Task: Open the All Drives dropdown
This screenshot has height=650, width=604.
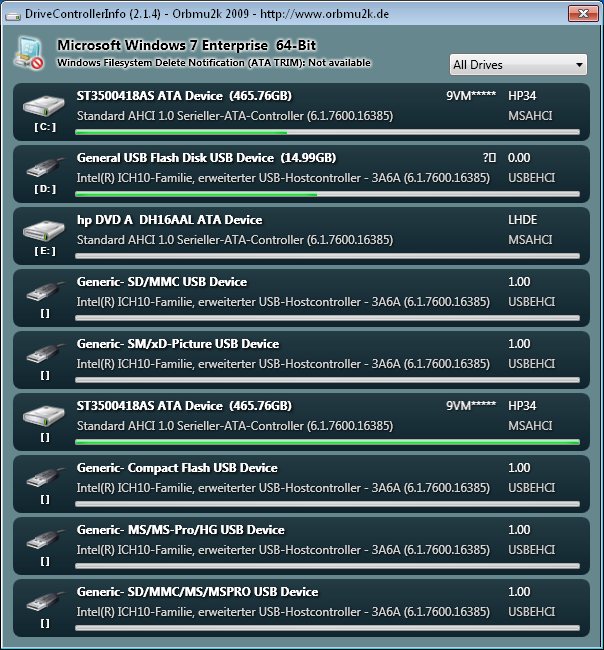Action: click(518, 65)
